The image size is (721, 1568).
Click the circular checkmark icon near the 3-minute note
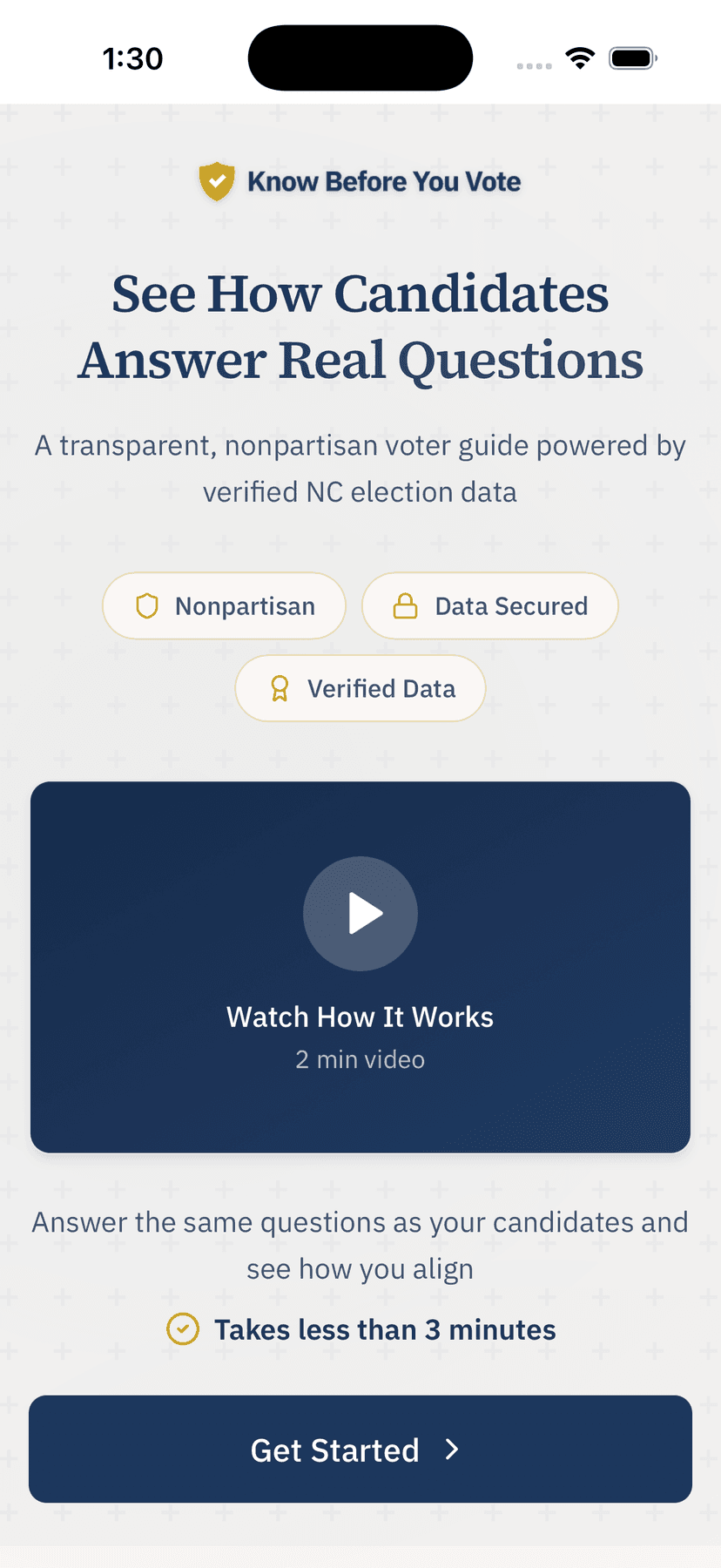[183, 1328]
